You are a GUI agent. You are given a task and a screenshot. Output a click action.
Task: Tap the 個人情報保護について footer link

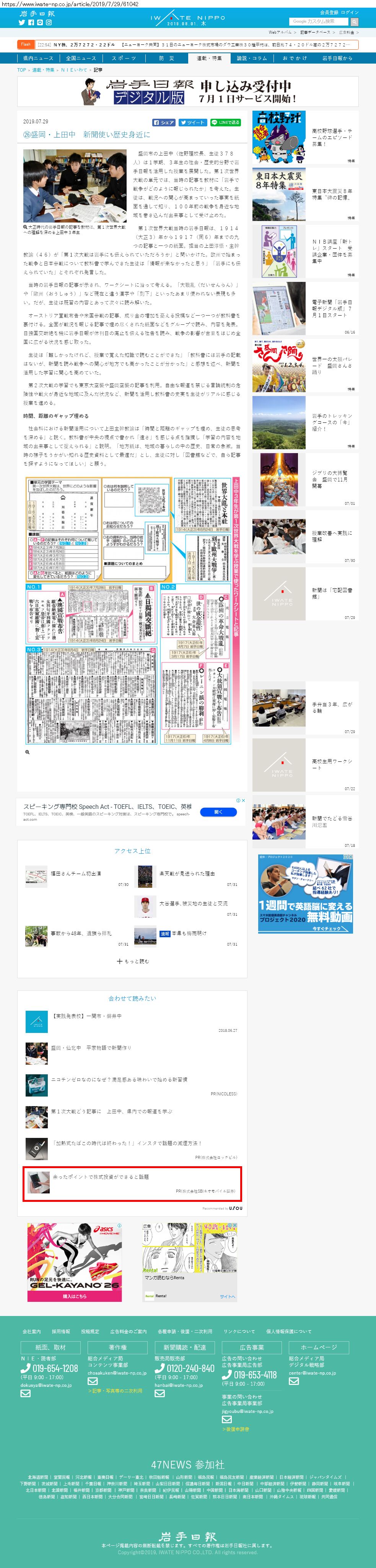coord(288,1331)
